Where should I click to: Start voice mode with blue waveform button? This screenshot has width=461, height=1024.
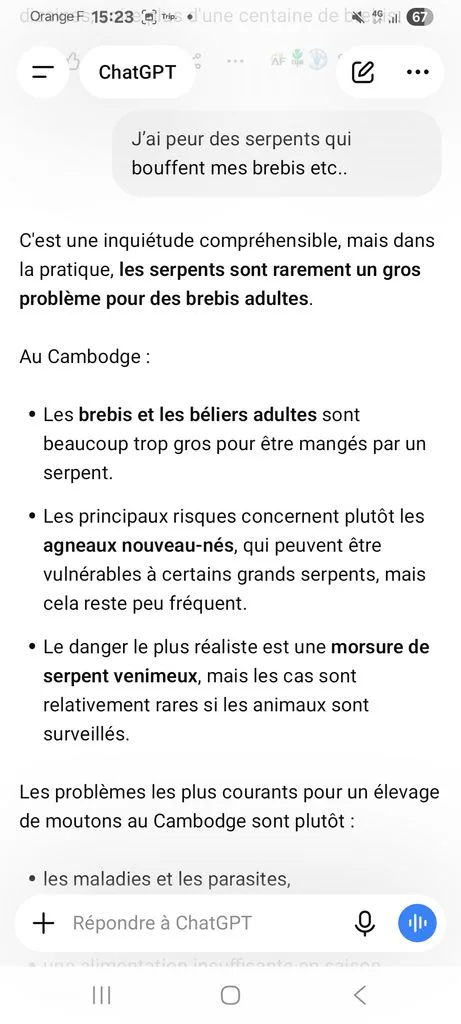coord(417,923)
